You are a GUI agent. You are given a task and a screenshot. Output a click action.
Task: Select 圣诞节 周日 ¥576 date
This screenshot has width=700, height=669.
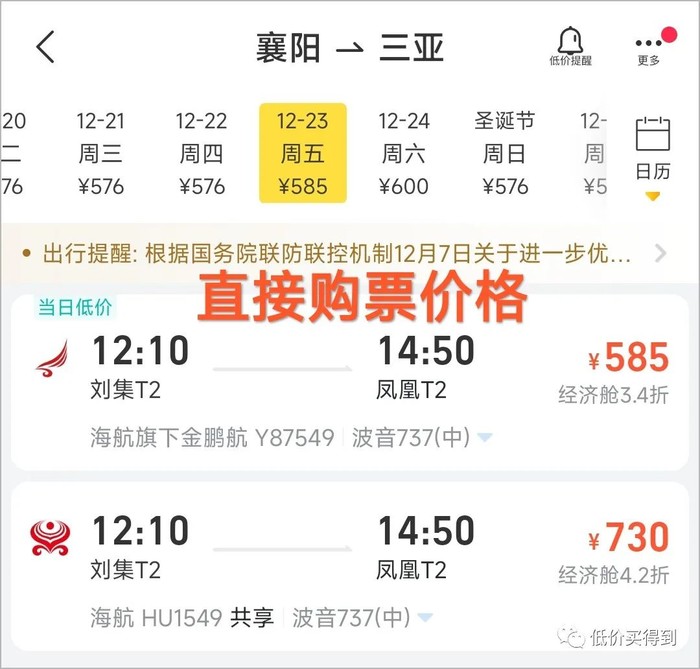pos(504,153)
